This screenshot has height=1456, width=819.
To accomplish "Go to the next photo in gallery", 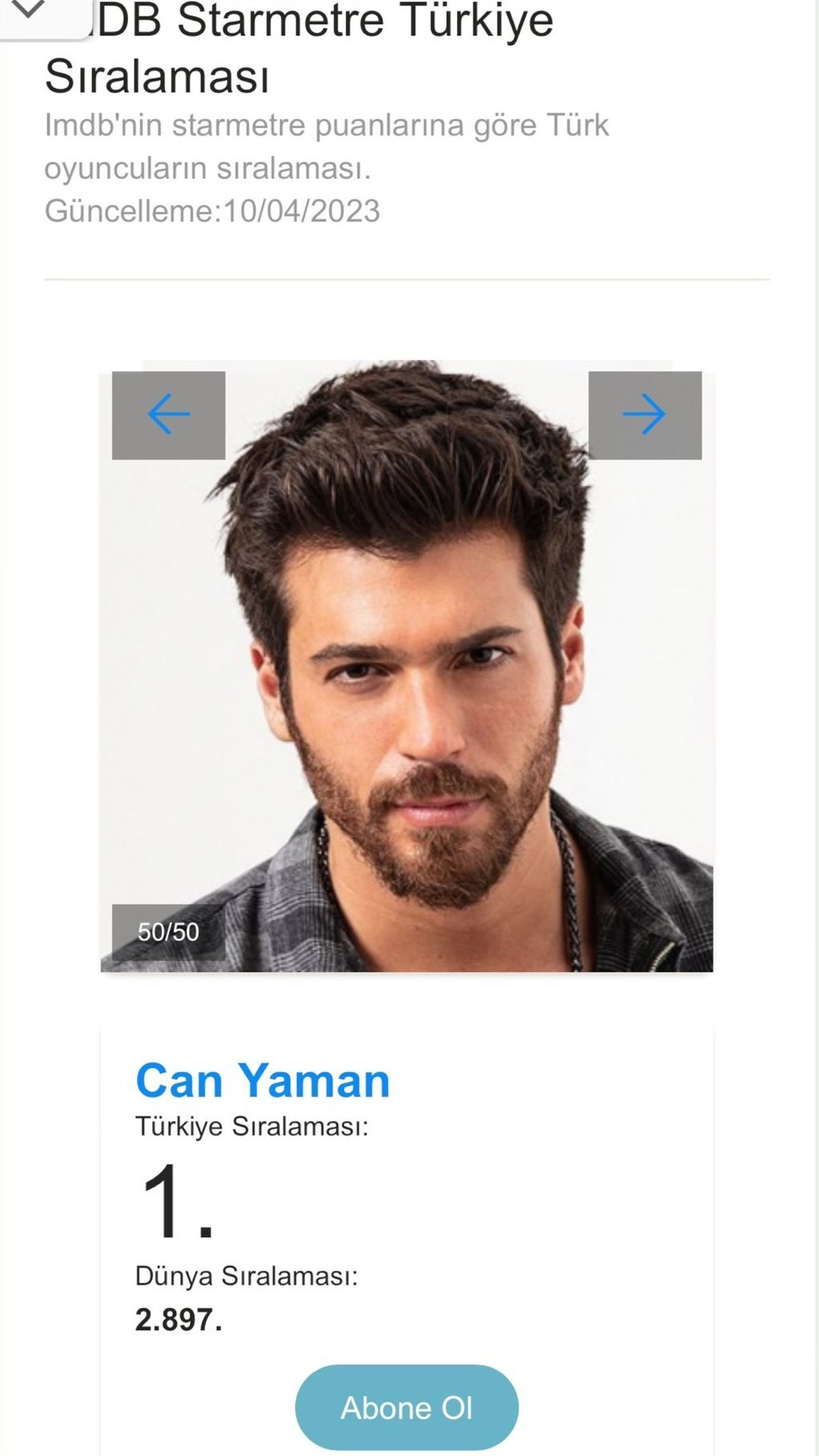I will (x=644, y=415).
